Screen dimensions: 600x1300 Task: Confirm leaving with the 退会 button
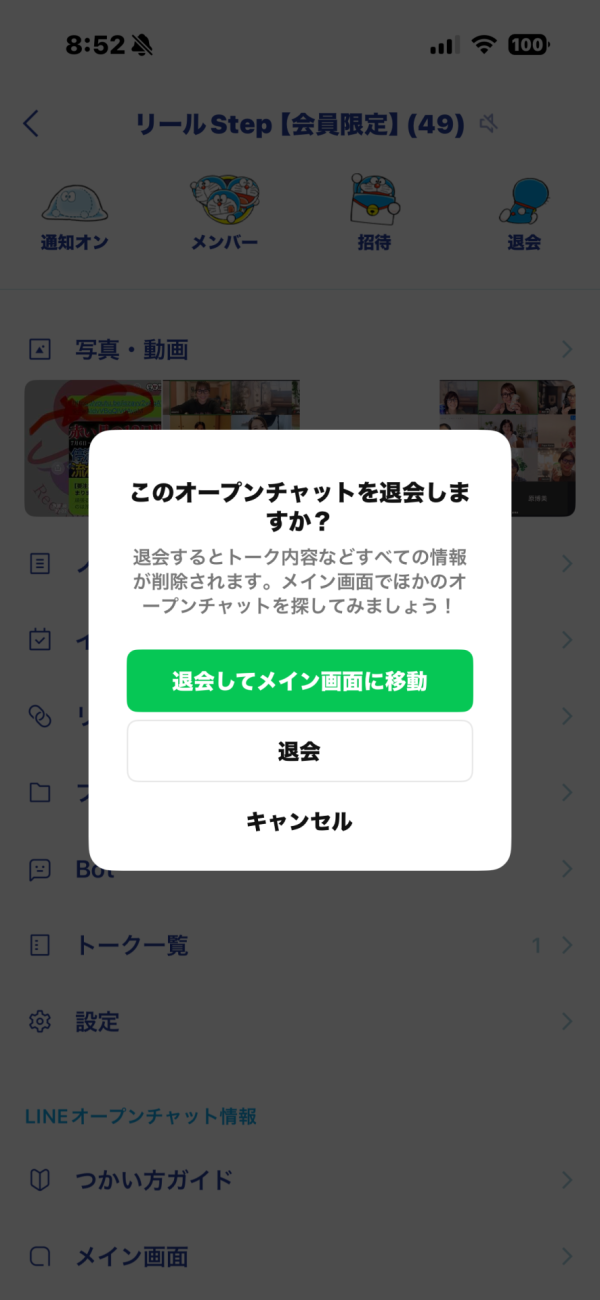(x=299, y=751)
